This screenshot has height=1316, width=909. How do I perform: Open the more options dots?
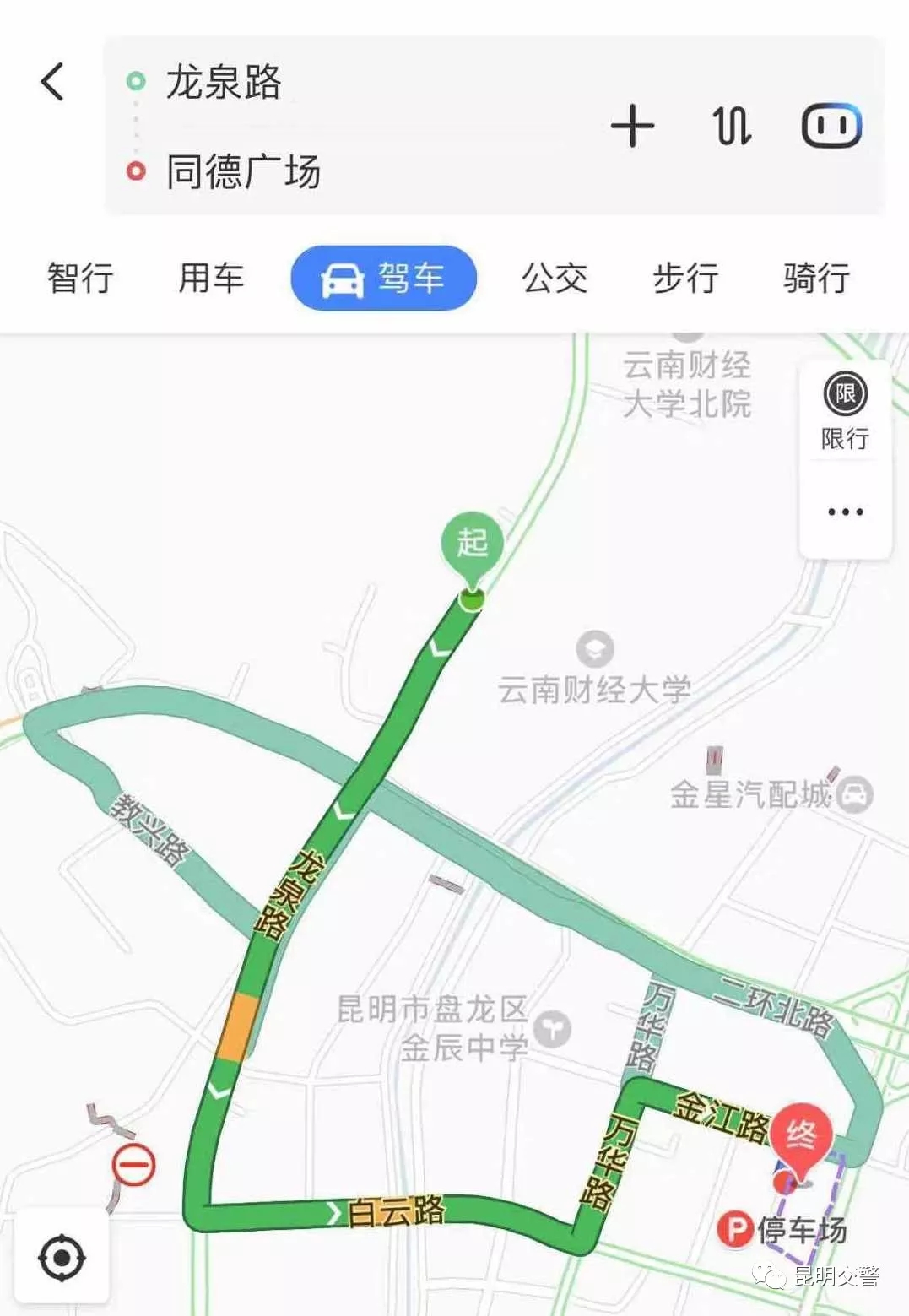tap(845, 512)
